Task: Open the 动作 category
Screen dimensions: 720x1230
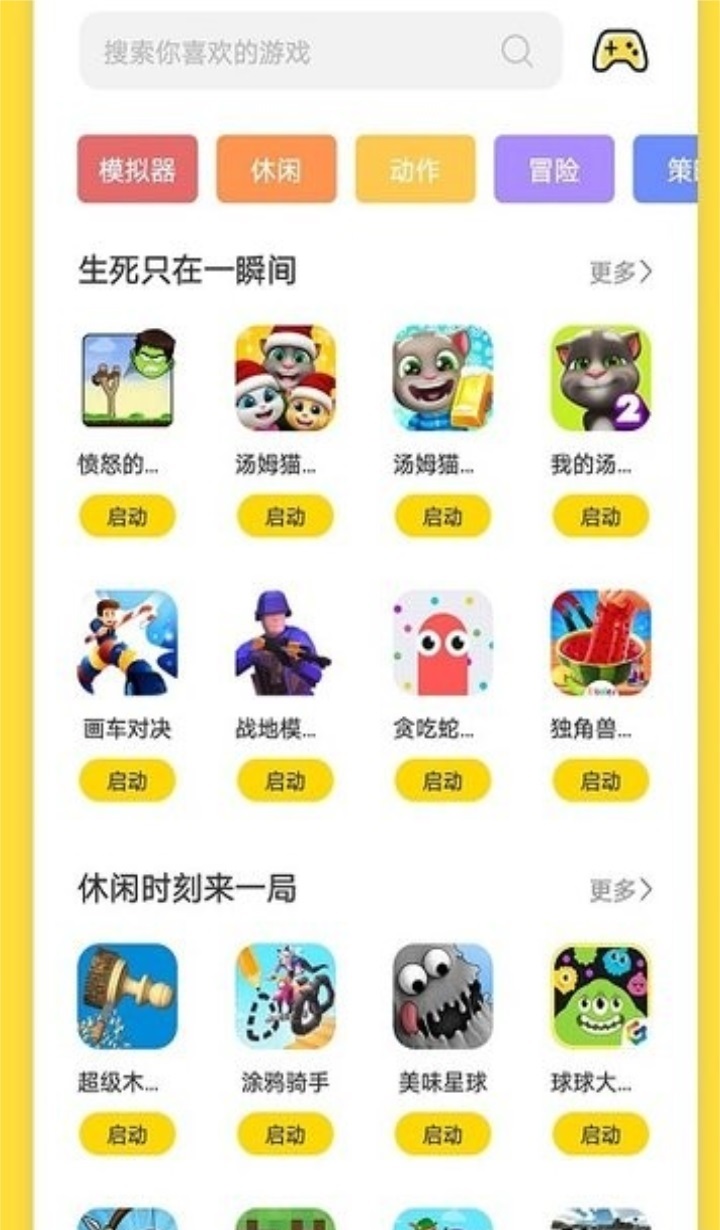Action: [415, 169]
